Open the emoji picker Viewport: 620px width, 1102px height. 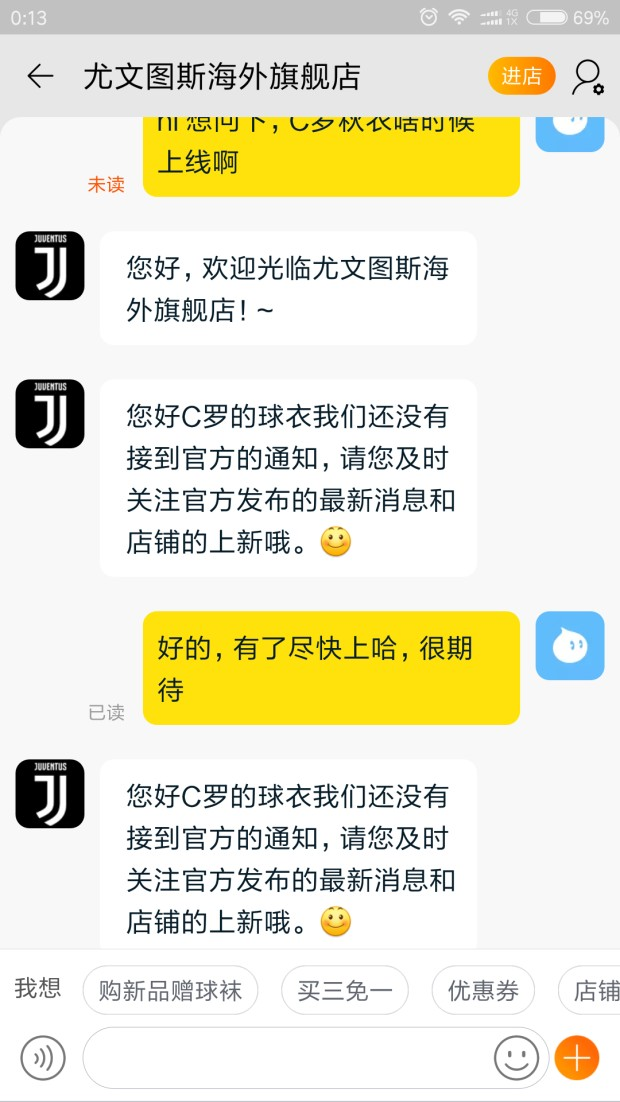[x=516, y=1057]
